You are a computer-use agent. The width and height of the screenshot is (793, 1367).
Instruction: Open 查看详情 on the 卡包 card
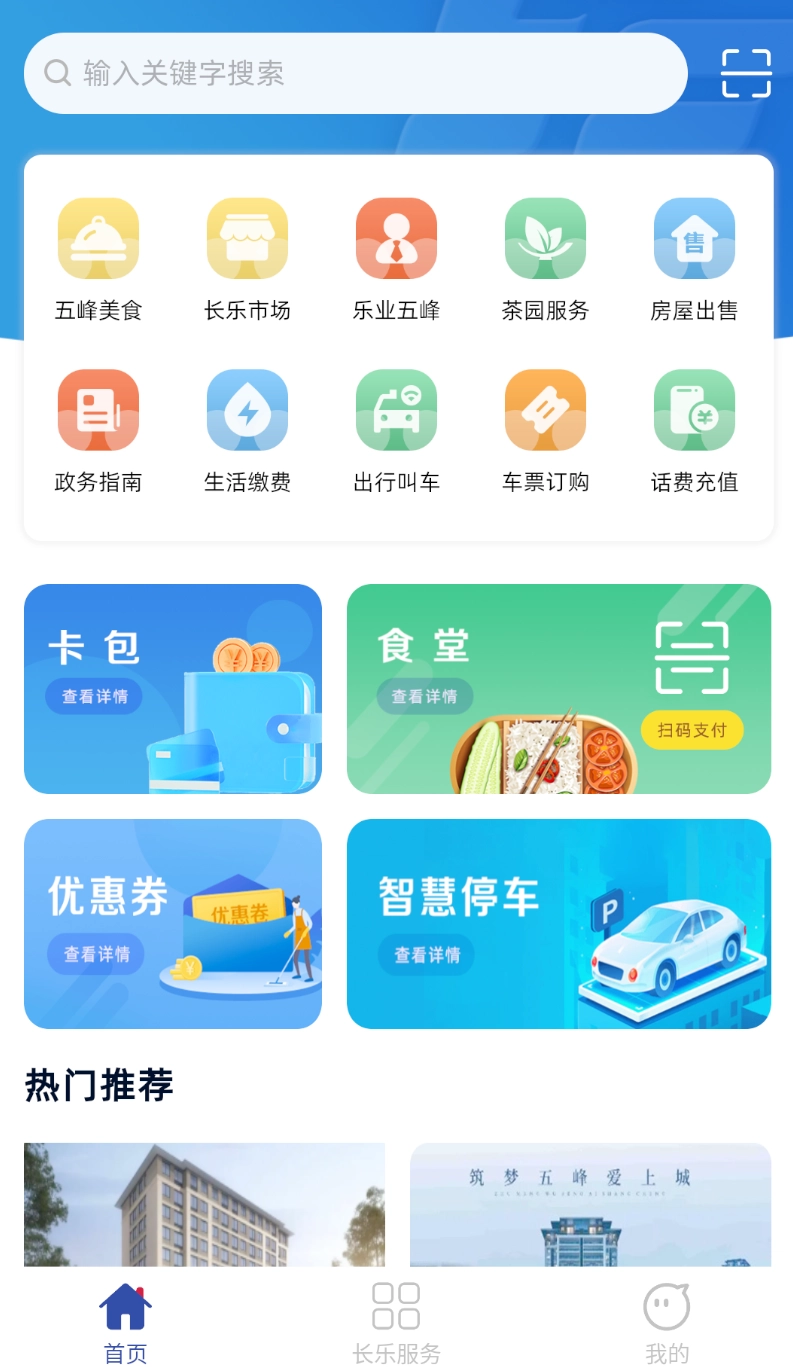click(93, 696)
